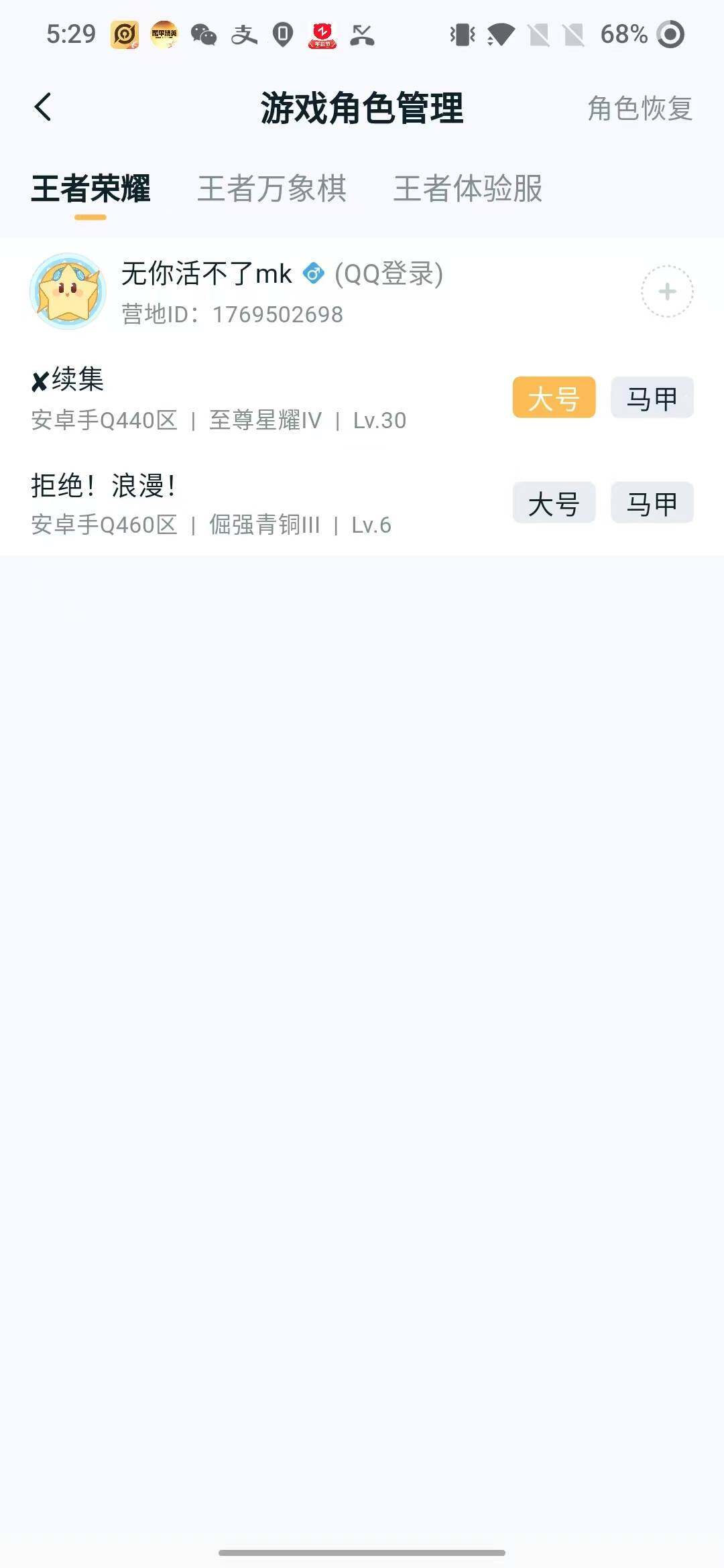Image resolution: width=724 pixels, height=1568 pixels.
Task: Toggle 大号 status for the 续集 role
Action: coord(554,398)
